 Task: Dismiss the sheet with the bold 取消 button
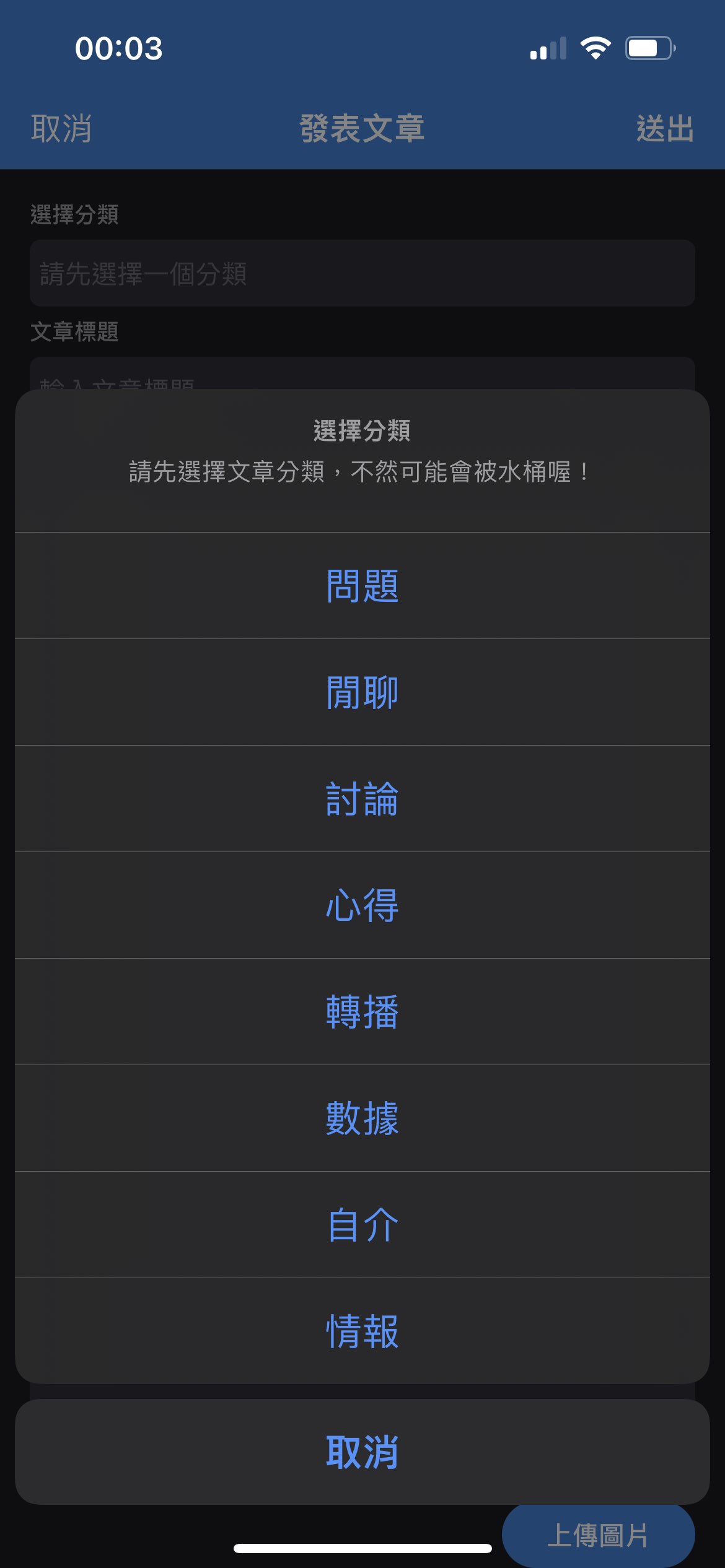tap(362, 1452)
